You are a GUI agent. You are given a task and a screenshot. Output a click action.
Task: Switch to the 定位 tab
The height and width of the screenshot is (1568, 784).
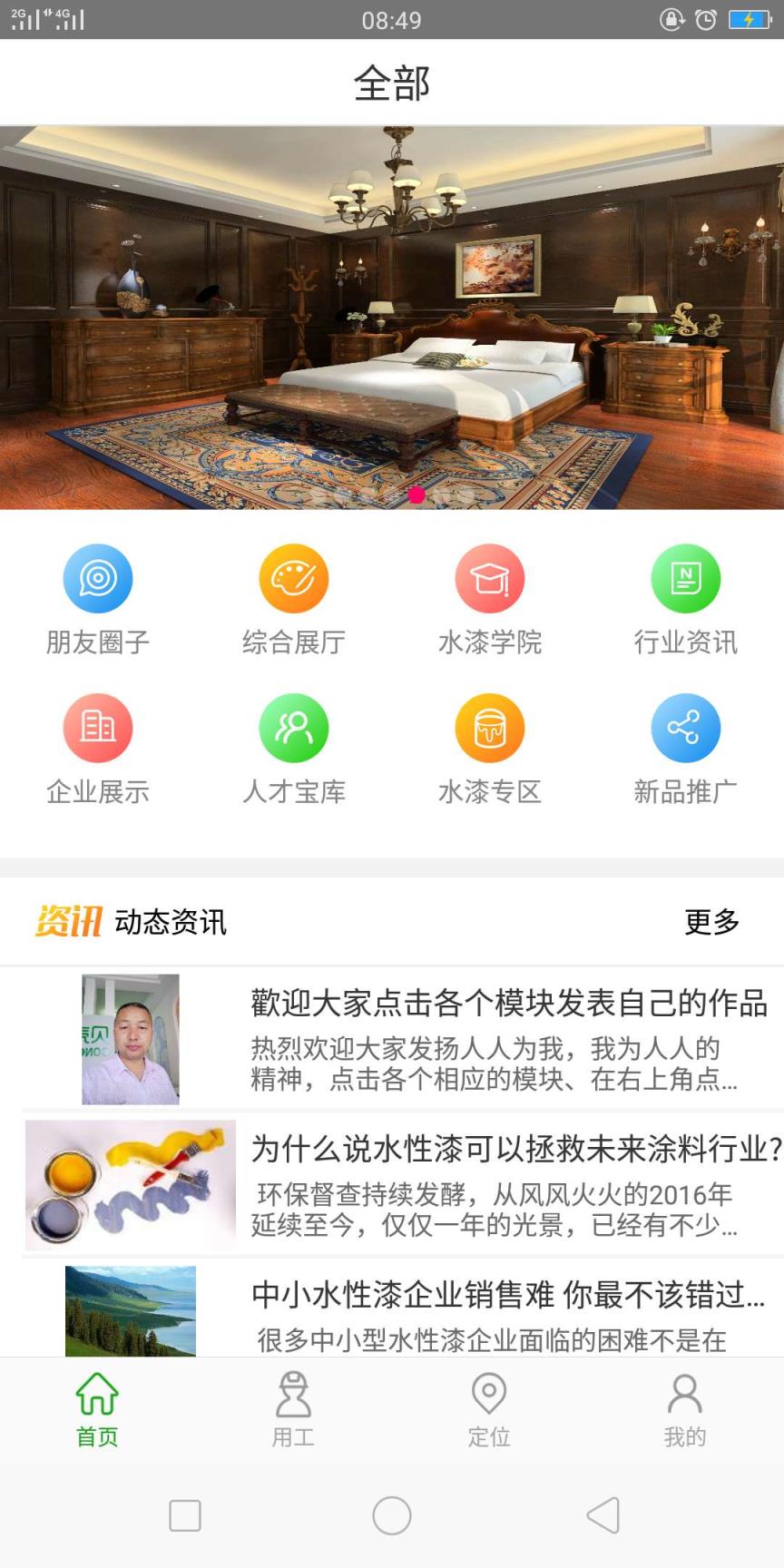490,1406
